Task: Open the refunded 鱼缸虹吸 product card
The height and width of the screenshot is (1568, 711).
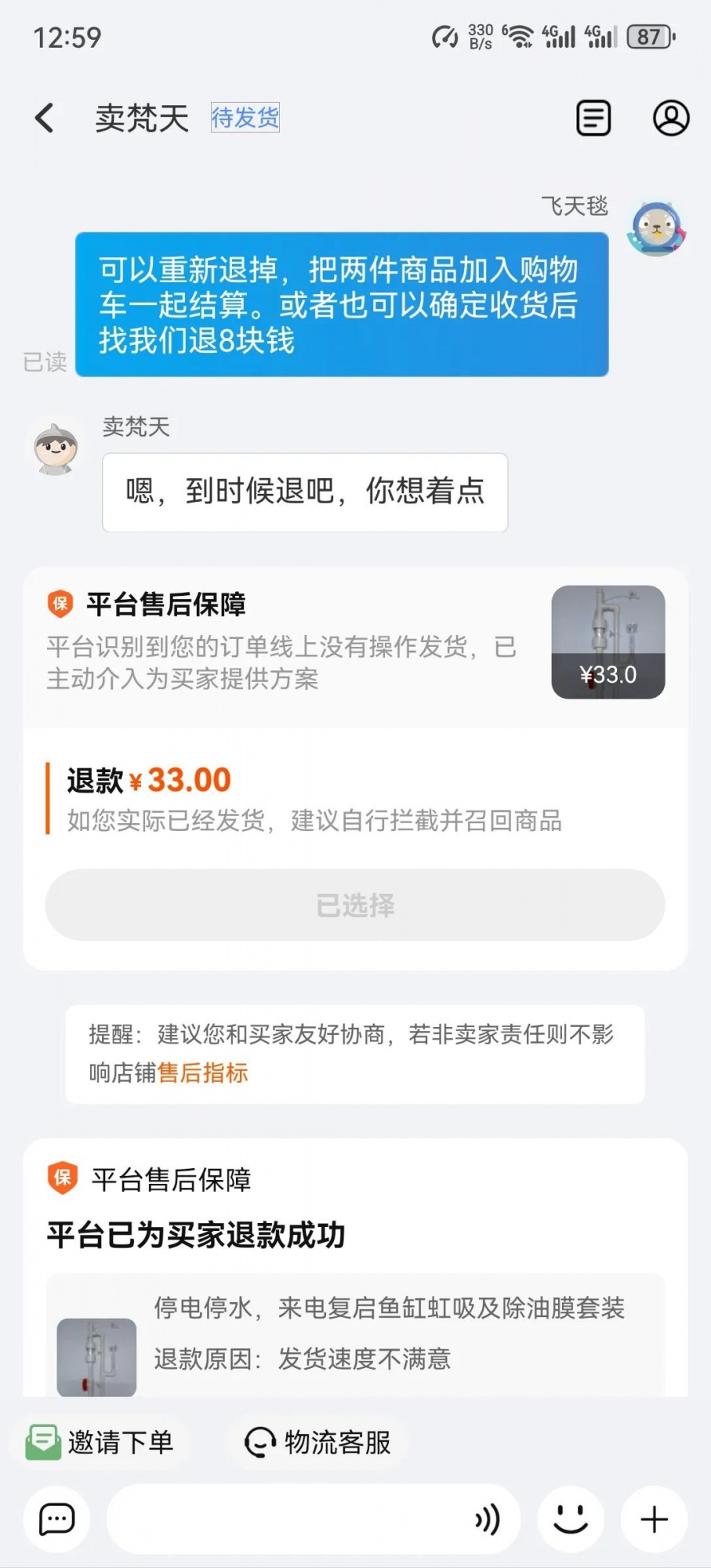Action: (x=355, y=1334)
